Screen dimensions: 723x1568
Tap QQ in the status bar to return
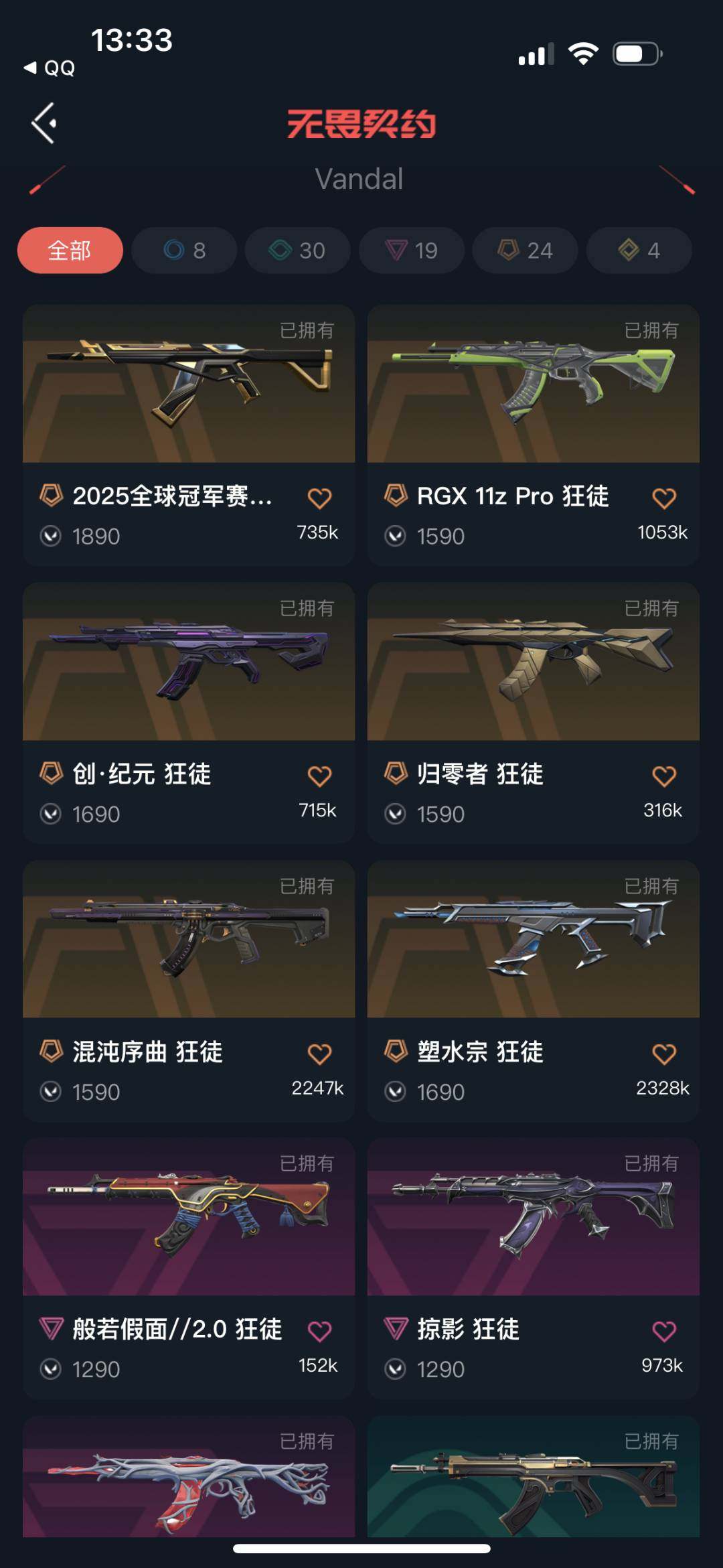pos(50,69)
